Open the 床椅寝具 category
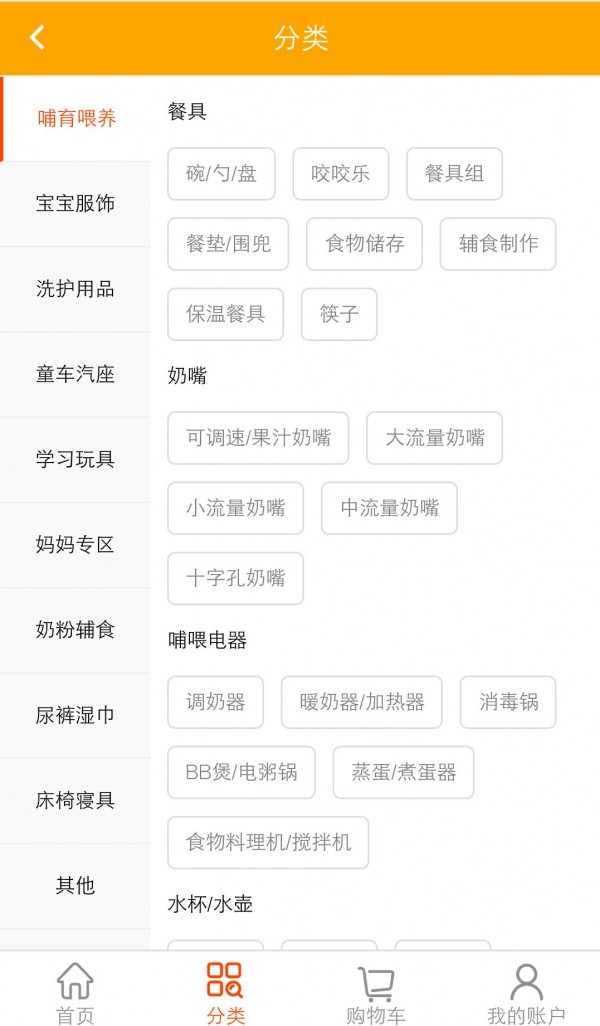 (x=75, y=800)
